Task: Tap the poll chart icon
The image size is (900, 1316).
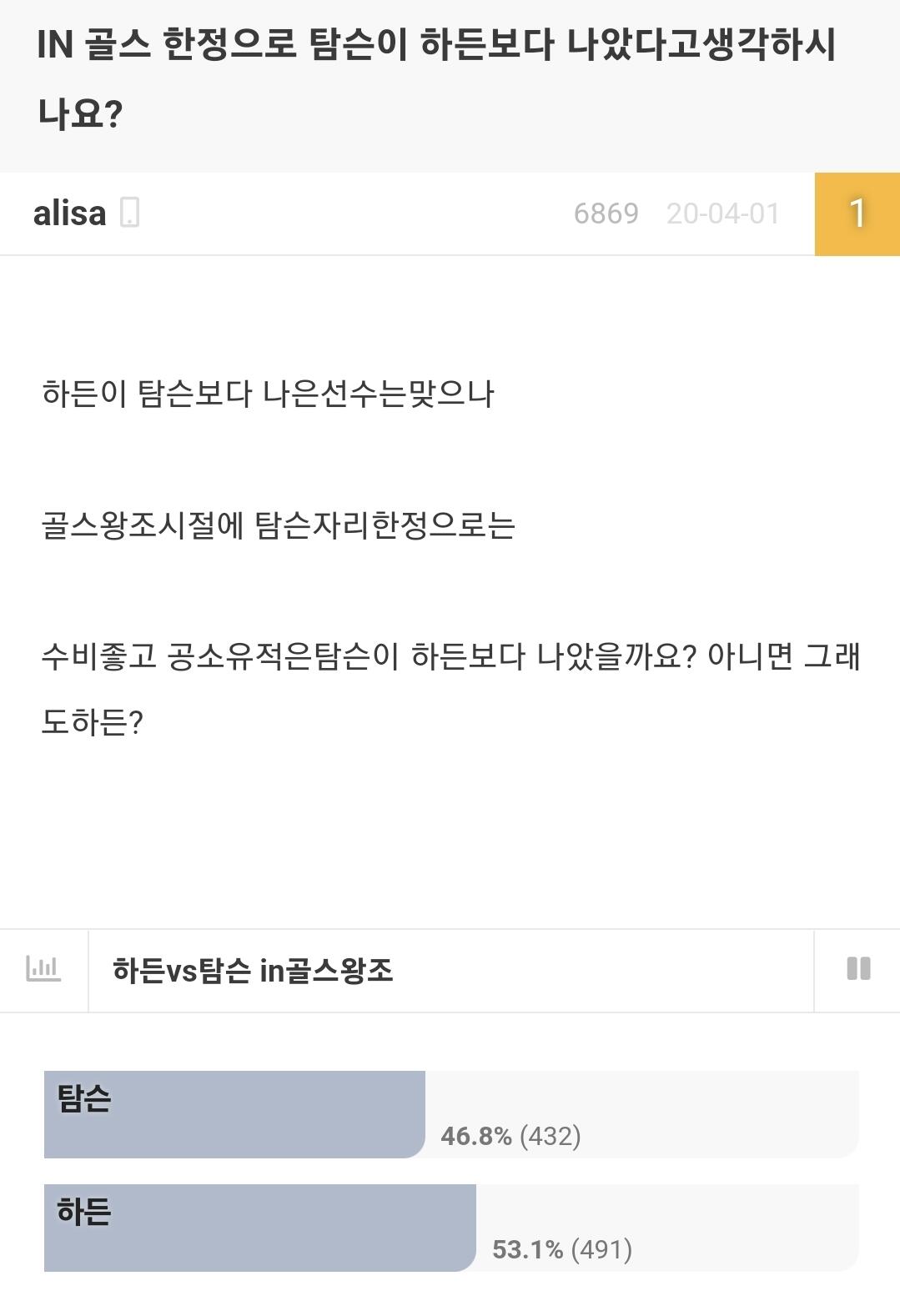Action: coord(43,969)
